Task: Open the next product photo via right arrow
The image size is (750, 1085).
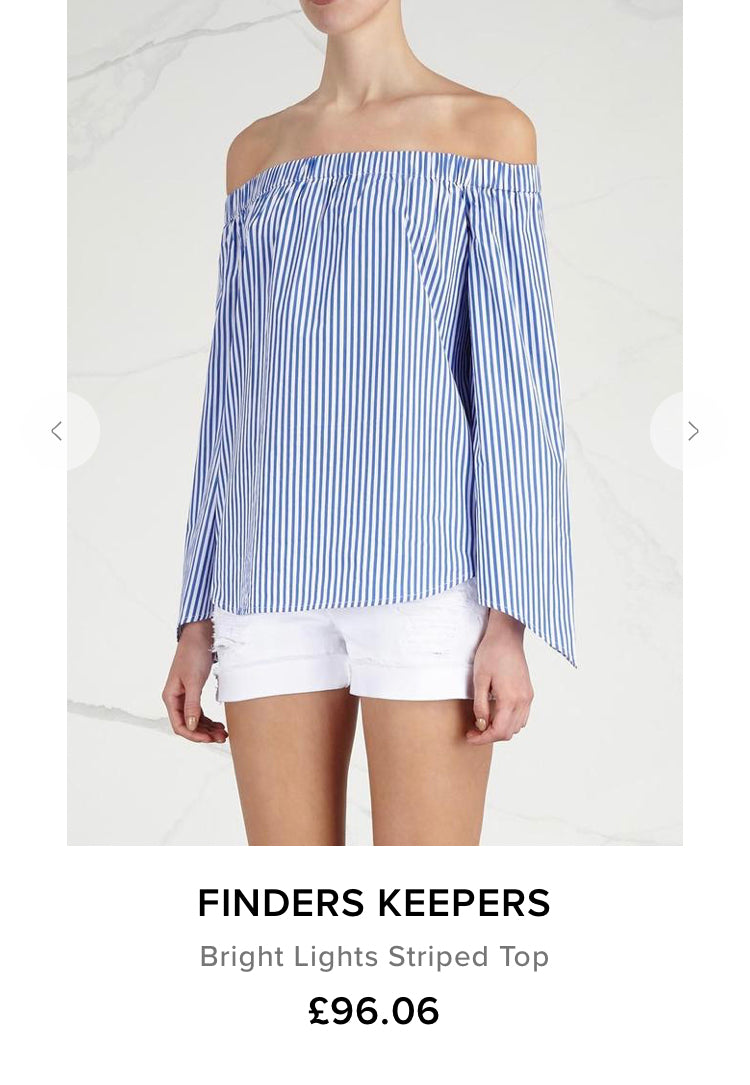Action: click(692, 430)
